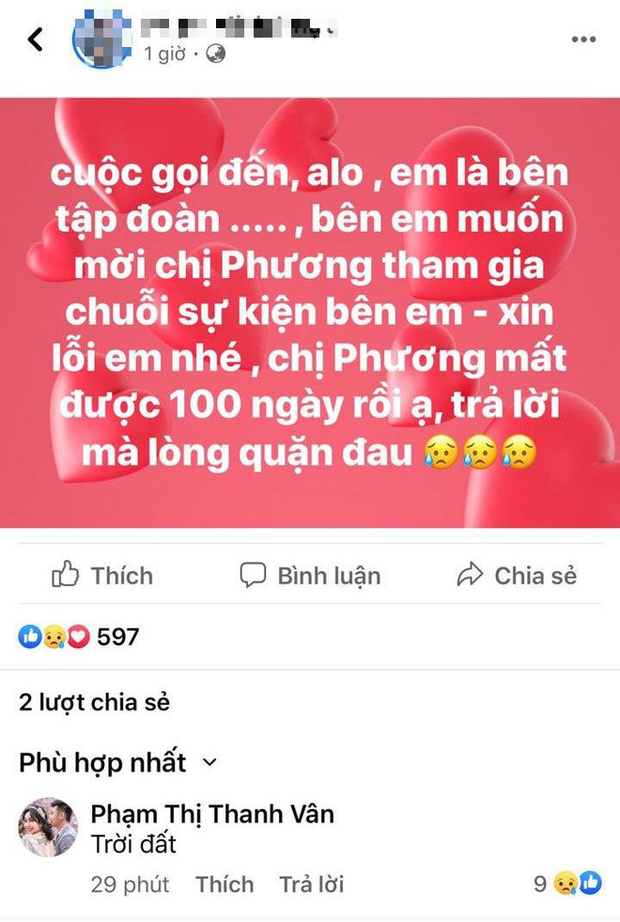Viewport: 620px width, 922px height.
Task: View the 597 reactions on the post
Action: [79, 636]
